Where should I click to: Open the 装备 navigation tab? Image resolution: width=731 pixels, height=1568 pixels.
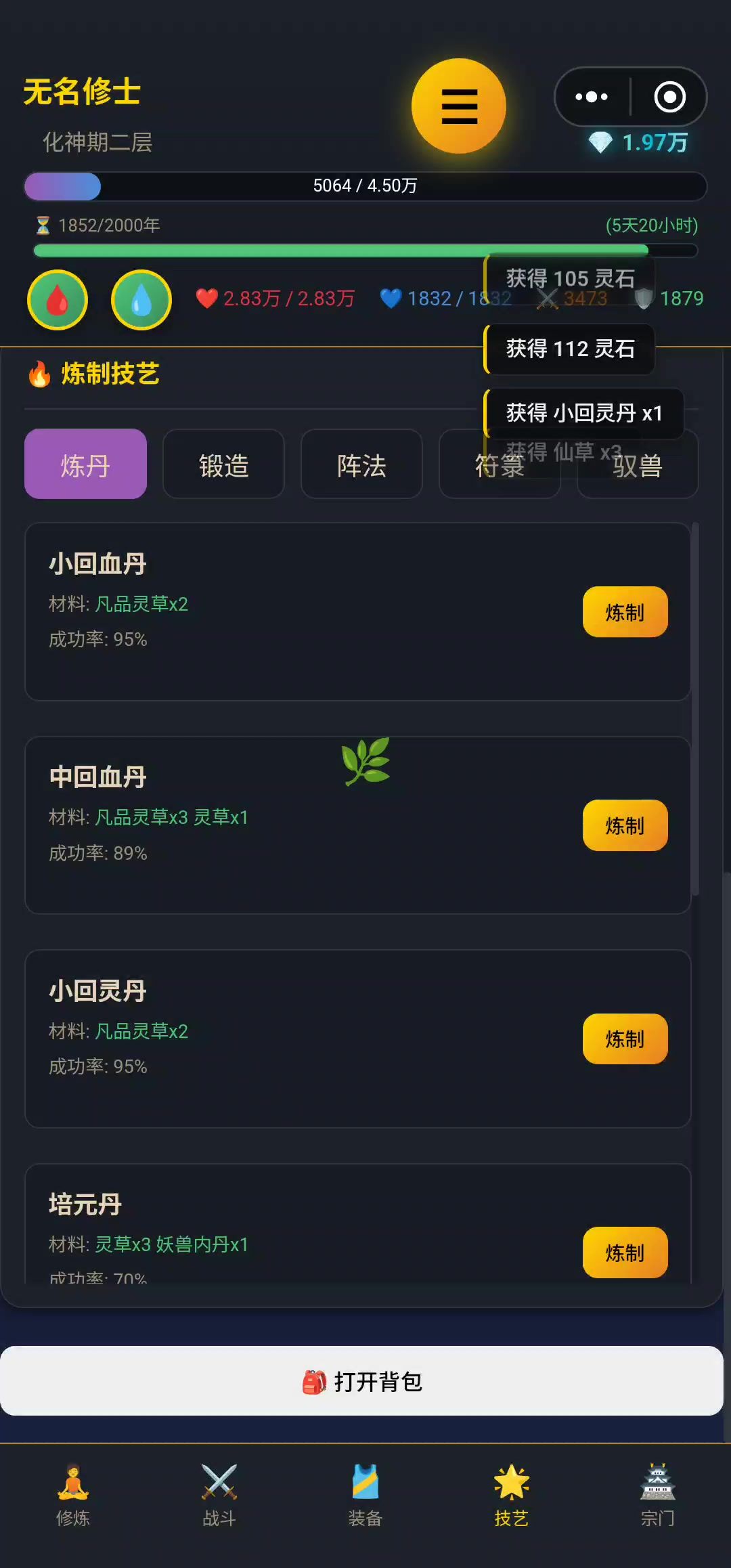tap(365, 1495)
